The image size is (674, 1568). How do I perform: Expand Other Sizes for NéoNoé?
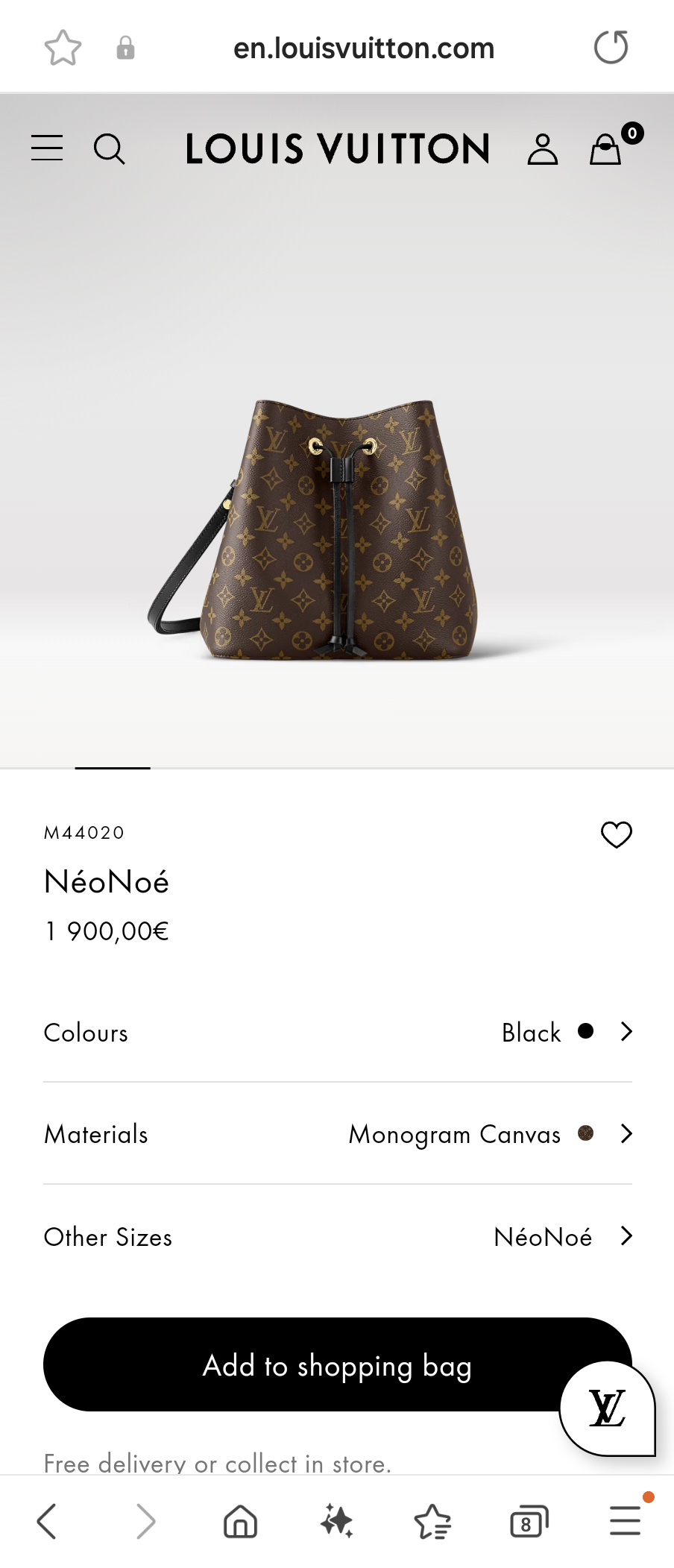pyautogui.click(x=625, y=1236)
